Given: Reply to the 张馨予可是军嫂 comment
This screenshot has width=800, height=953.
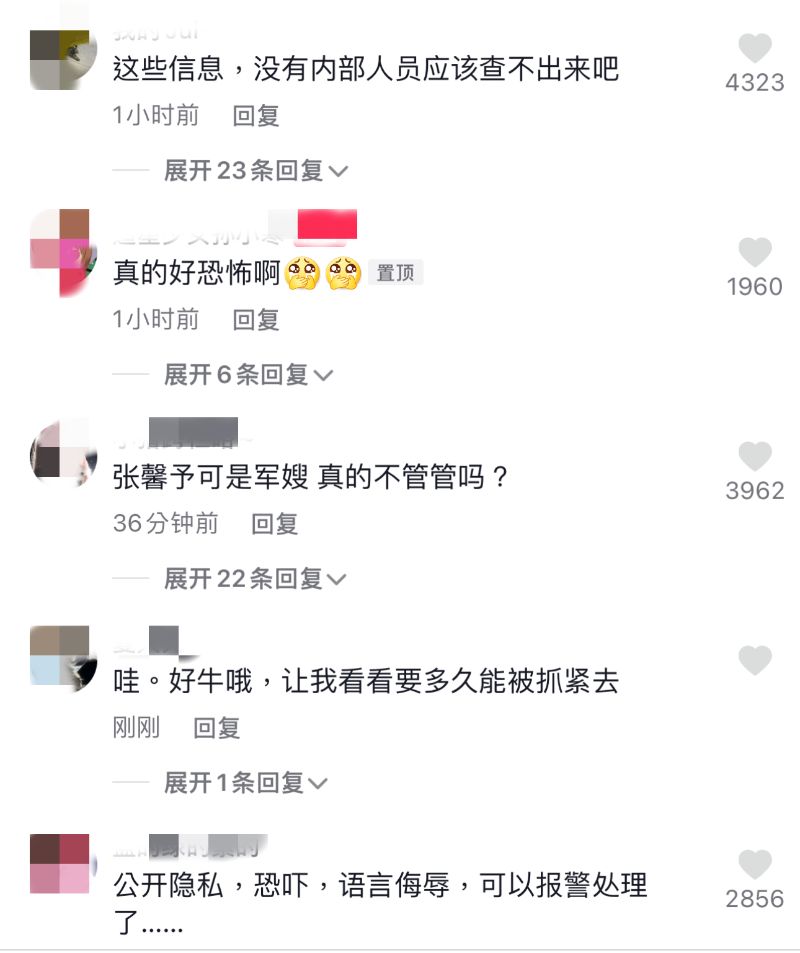Looking at the screenshot, I should [274, 524].
